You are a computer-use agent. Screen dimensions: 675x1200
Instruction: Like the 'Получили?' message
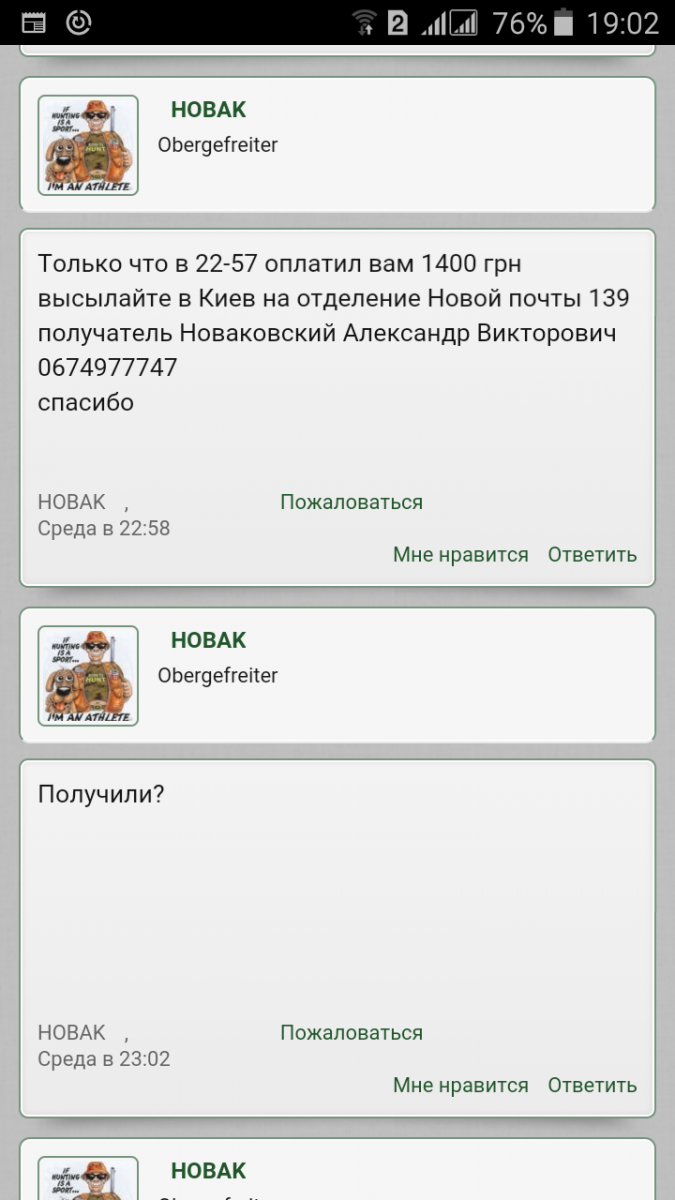[x=460, y=1085]
